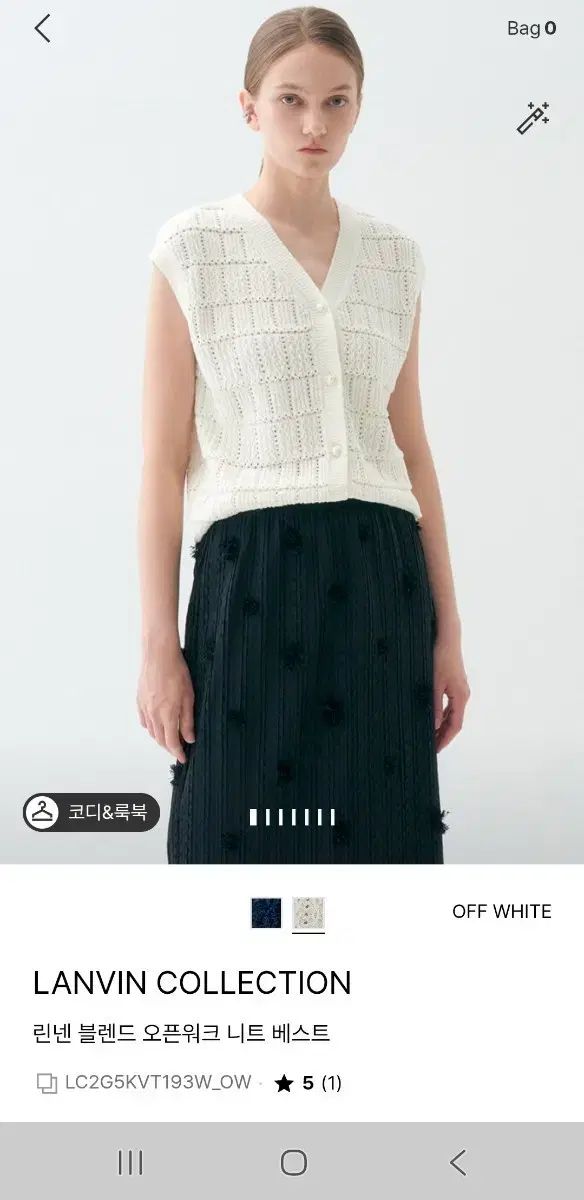Viewport: 584px width, 1200px height.
Task: Tap the image page indicator
Action: coord(292,817)
